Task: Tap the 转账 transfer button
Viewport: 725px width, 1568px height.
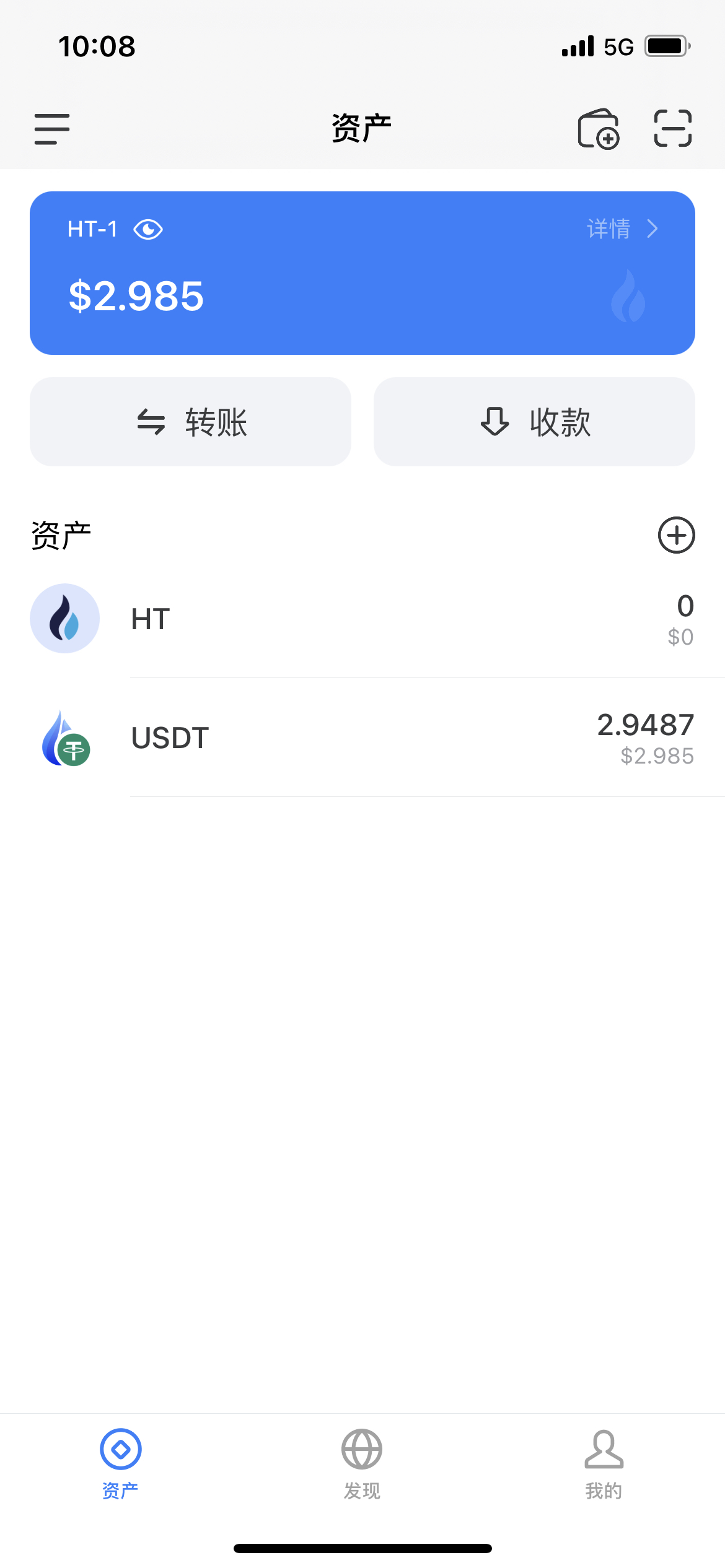Action: 190,422
